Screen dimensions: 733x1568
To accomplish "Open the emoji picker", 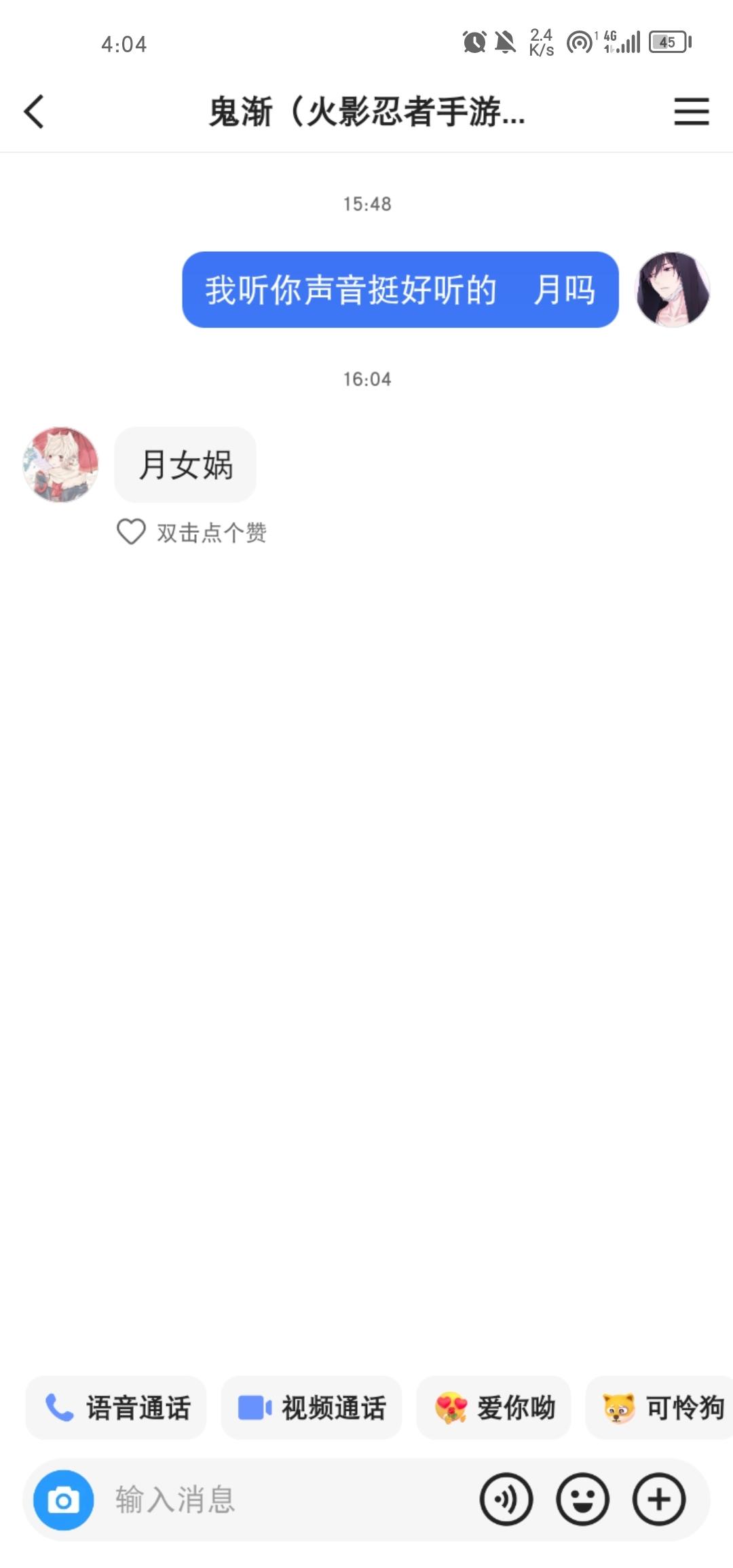I will [x=582, y=1499].
